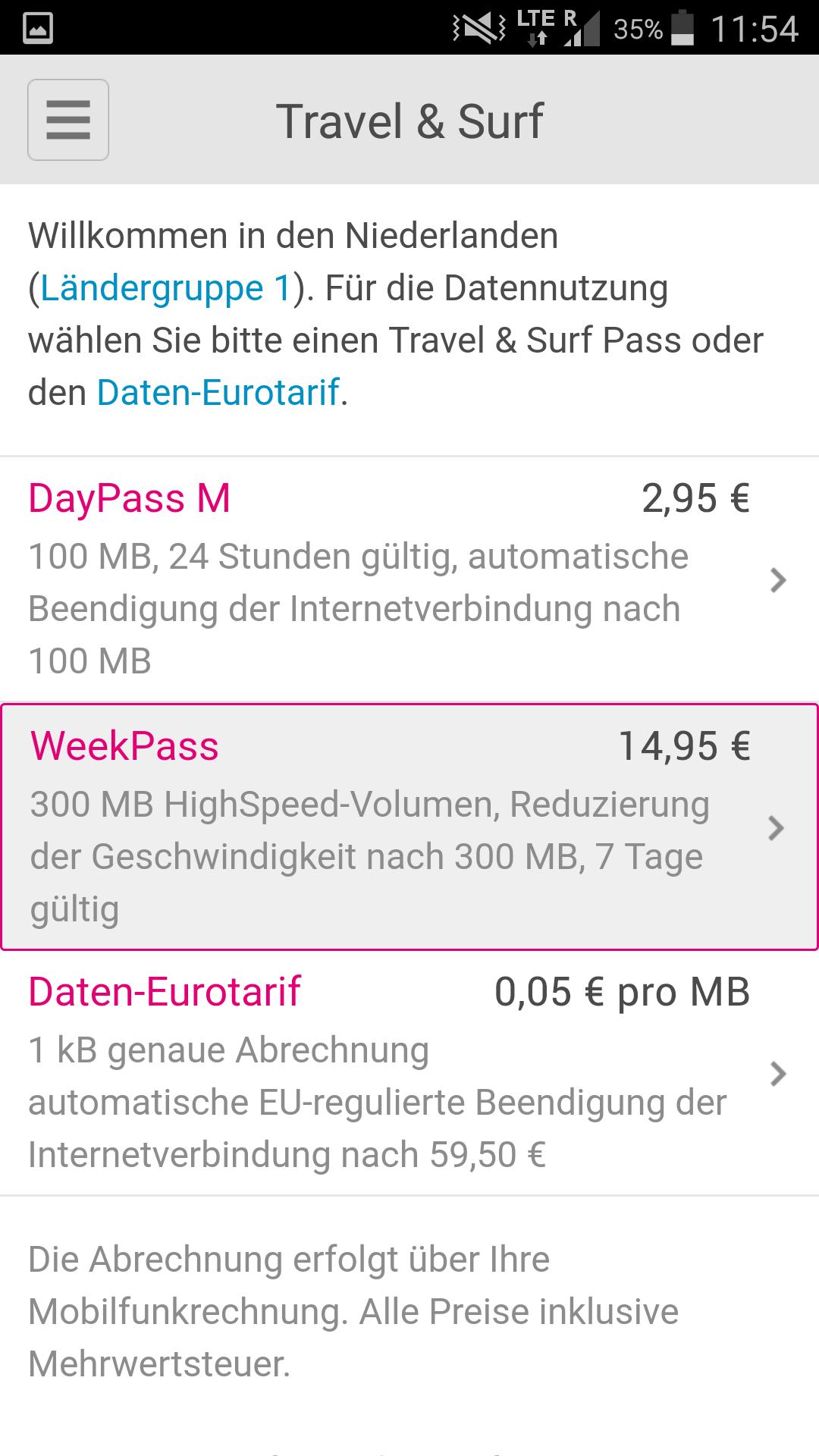Open the hamburger menu
This screenshot has height=1456, width=819.
tap(68, 120)
